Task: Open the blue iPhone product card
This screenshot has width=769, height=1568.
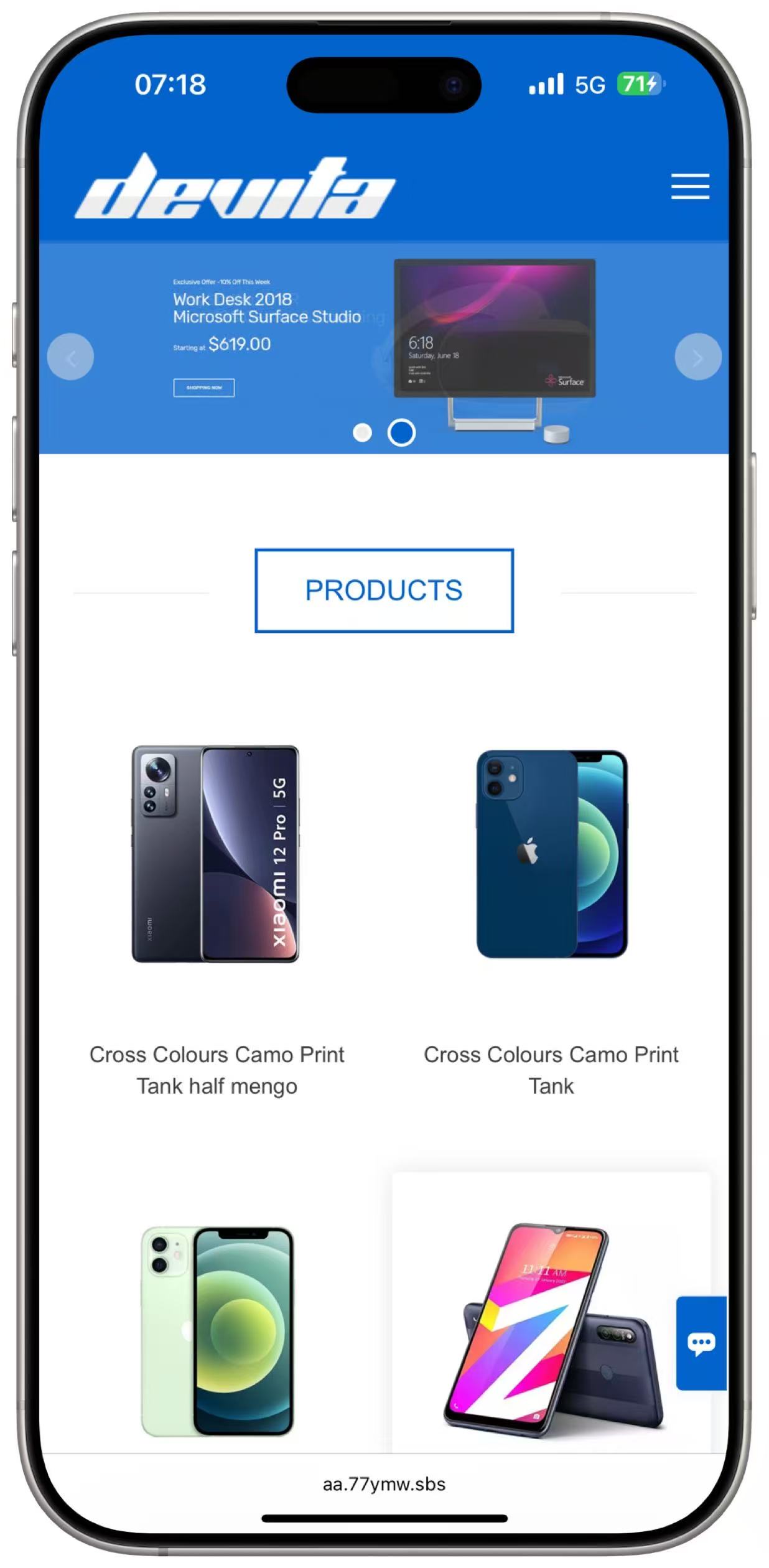Action: coord(551,854)
